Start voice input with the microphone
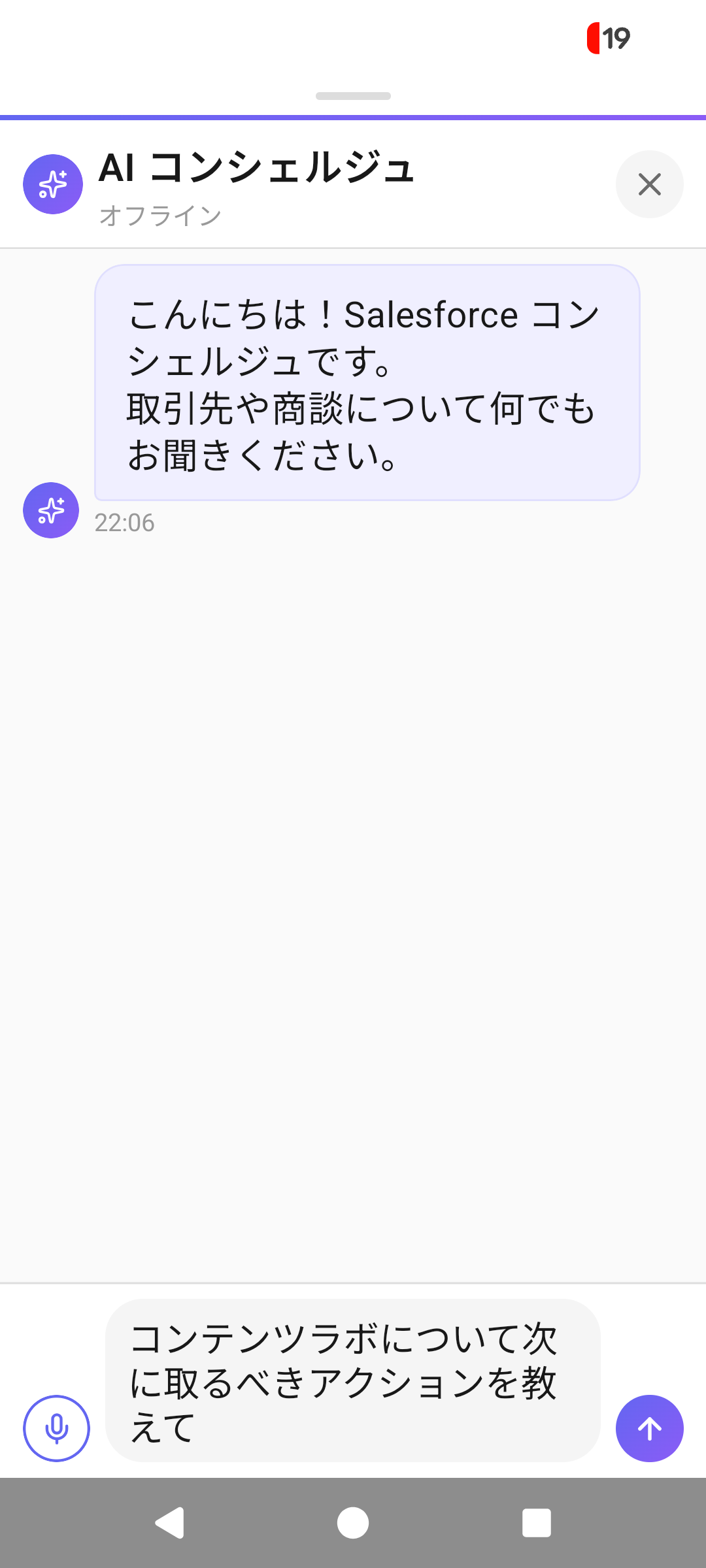This screenshot has height=1568, width=706. click(56, 1428)
